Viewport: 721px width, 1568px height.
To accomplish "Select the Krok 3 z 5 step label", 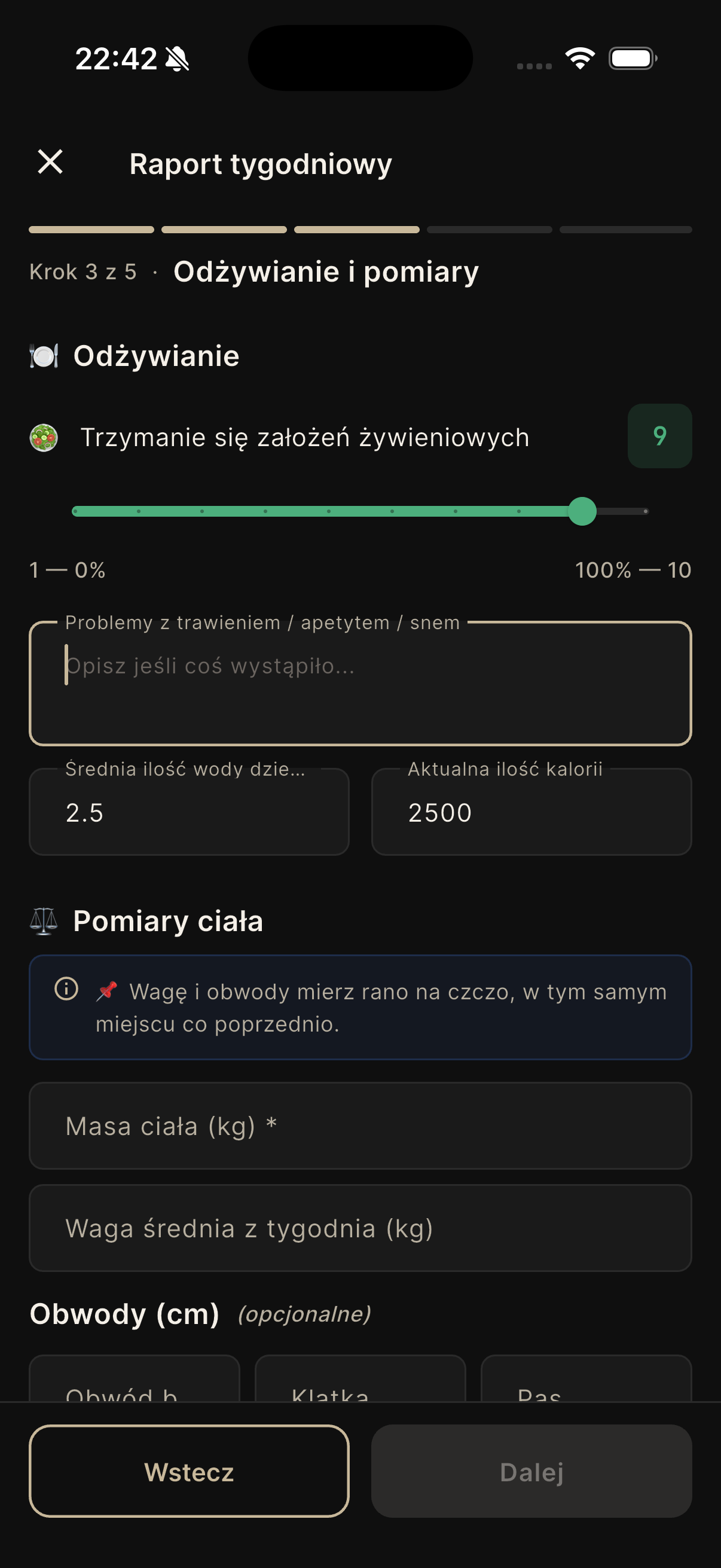I will pyautogui.click(x=84, y=271).
